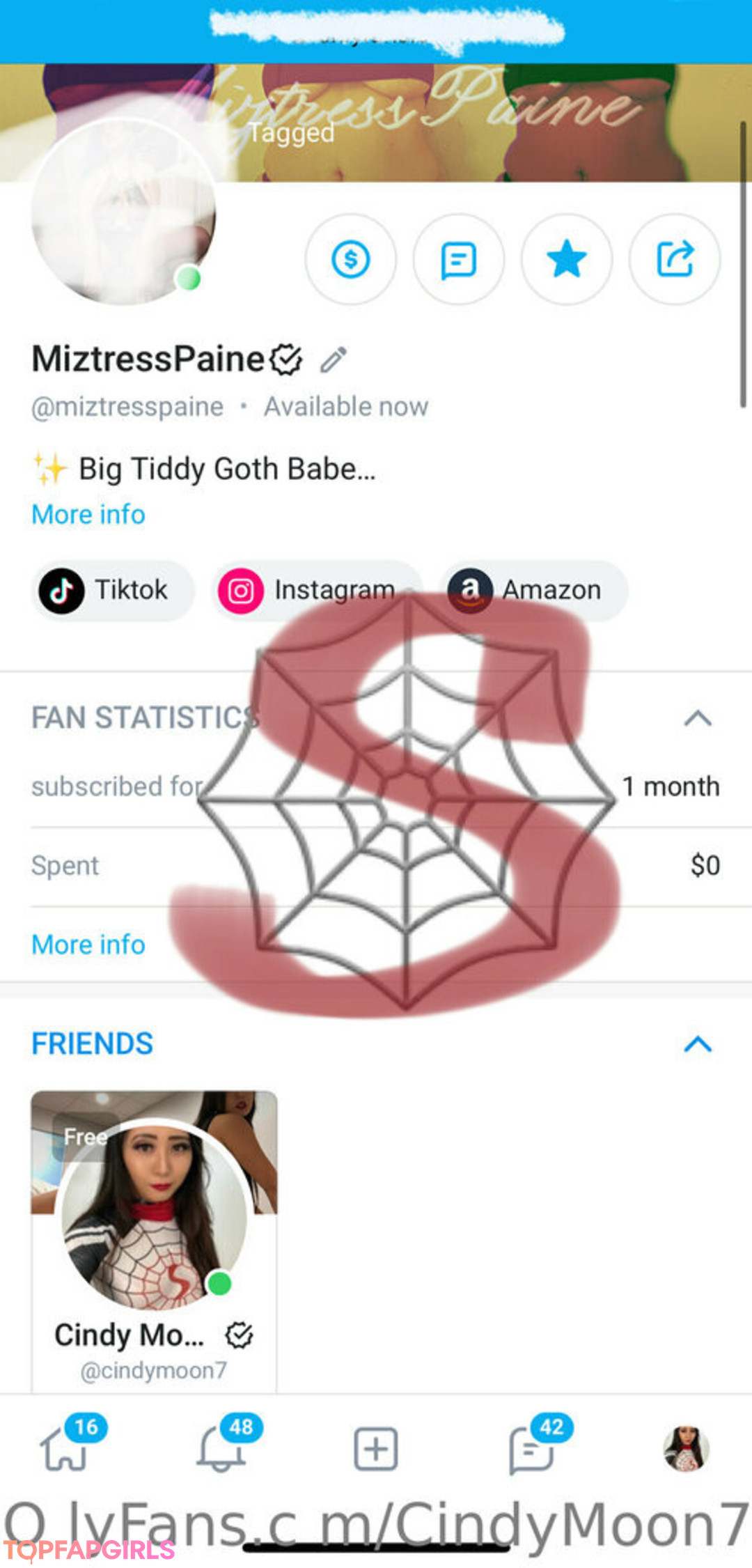The image size is (752, 1568).
Task: Open the Instagram link chip
Action: (316, 591)
